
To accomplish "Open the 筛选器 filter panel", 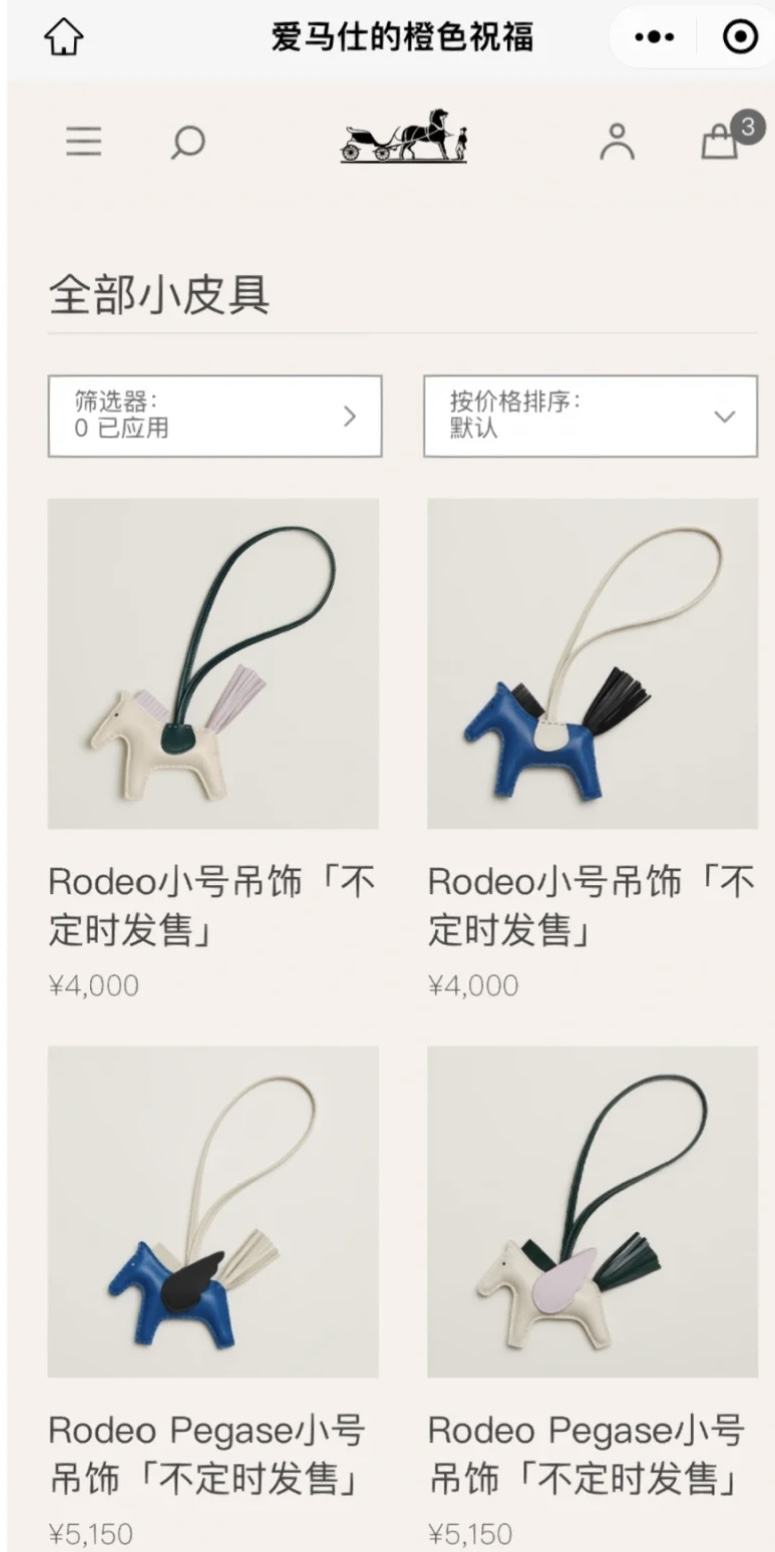I will [x=215, y=416].
